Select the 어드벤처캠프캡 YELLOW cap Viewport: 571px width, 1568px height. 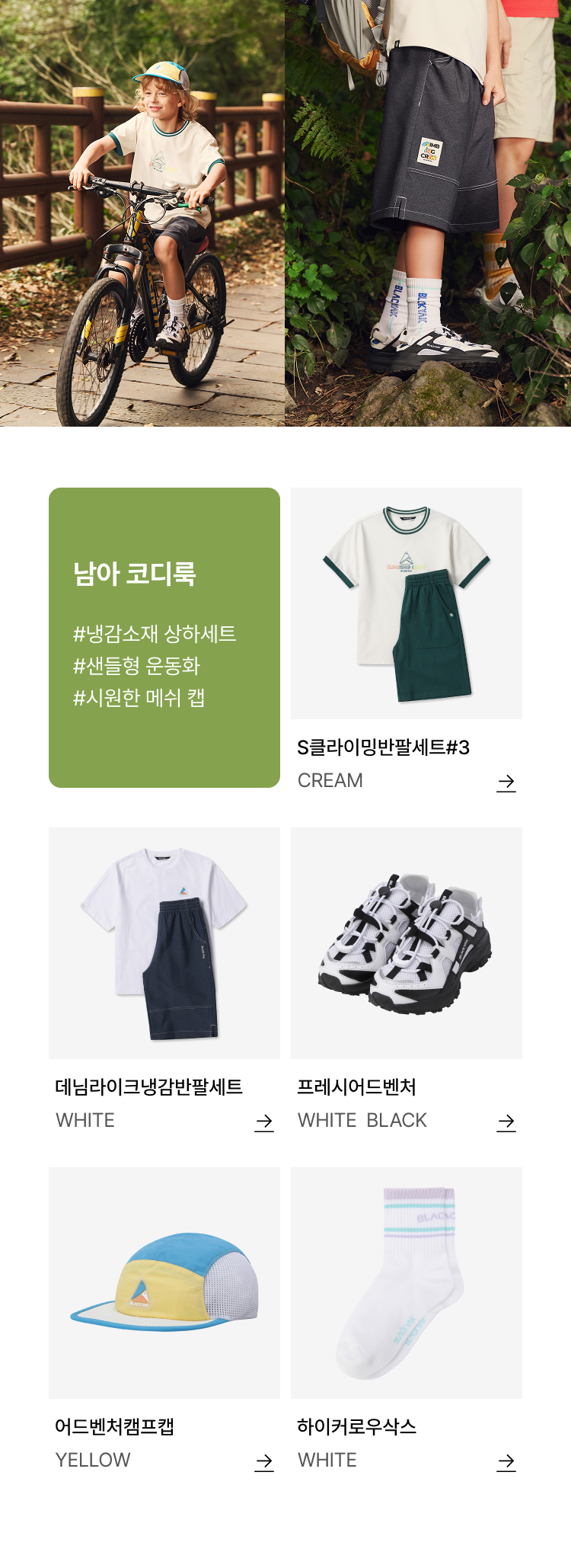point(164,1283)
